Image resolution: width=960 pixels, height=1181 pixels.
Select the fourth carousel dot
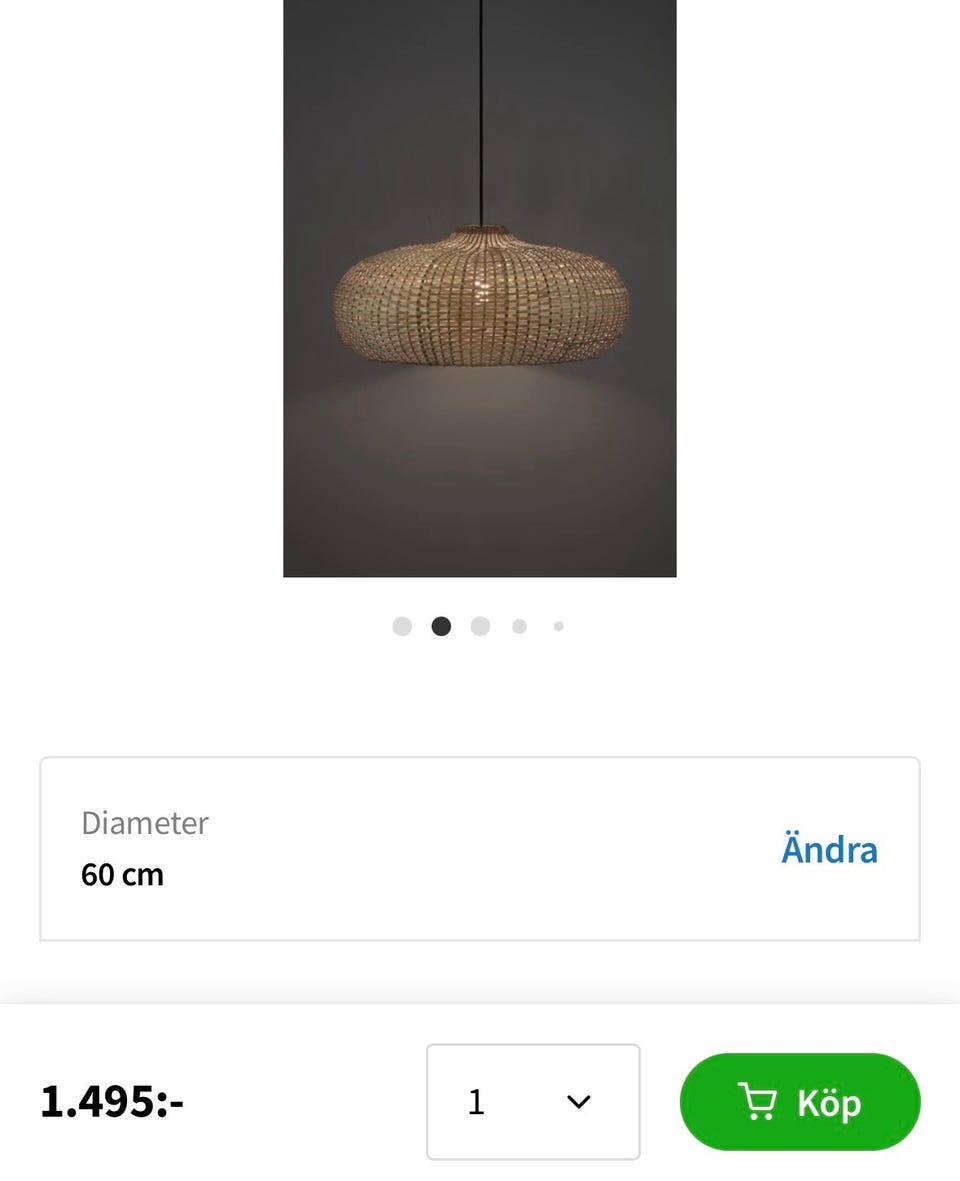[519, 626]
